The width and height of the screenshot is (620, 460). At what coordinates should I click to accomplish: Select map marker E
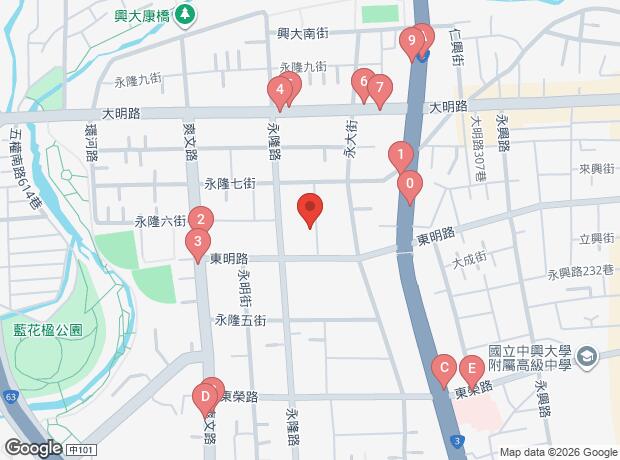471,368
